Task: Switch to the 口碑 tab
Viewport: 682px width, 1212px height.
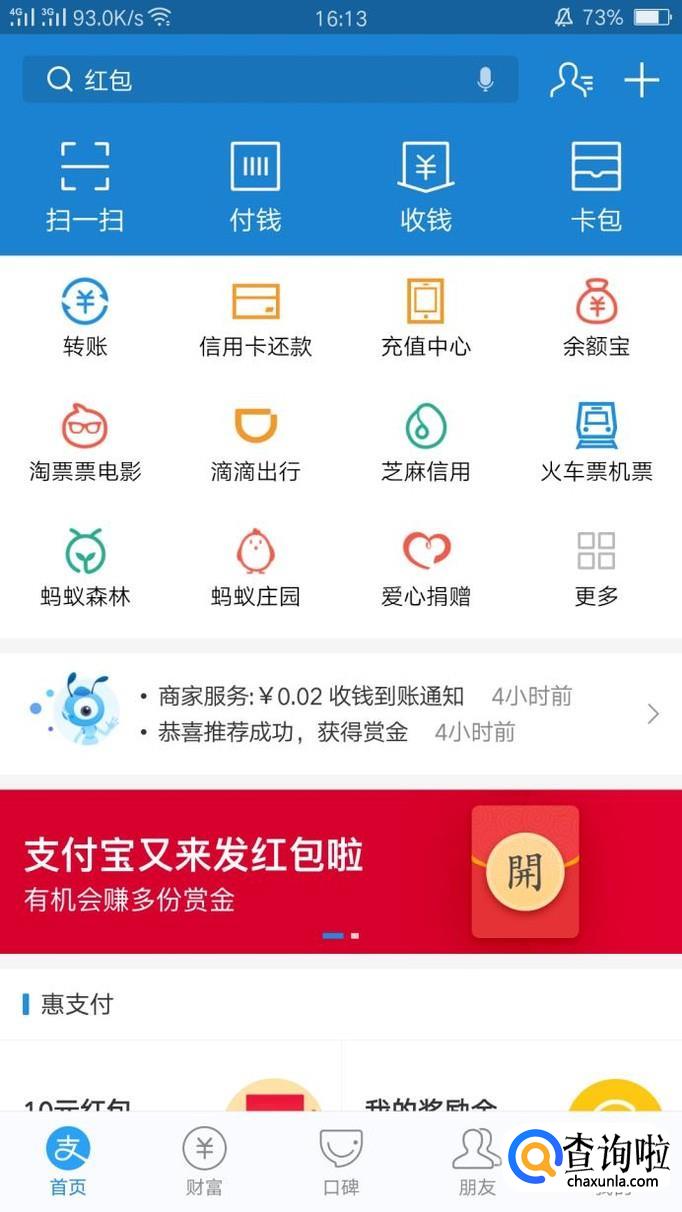Action: 341,1160
